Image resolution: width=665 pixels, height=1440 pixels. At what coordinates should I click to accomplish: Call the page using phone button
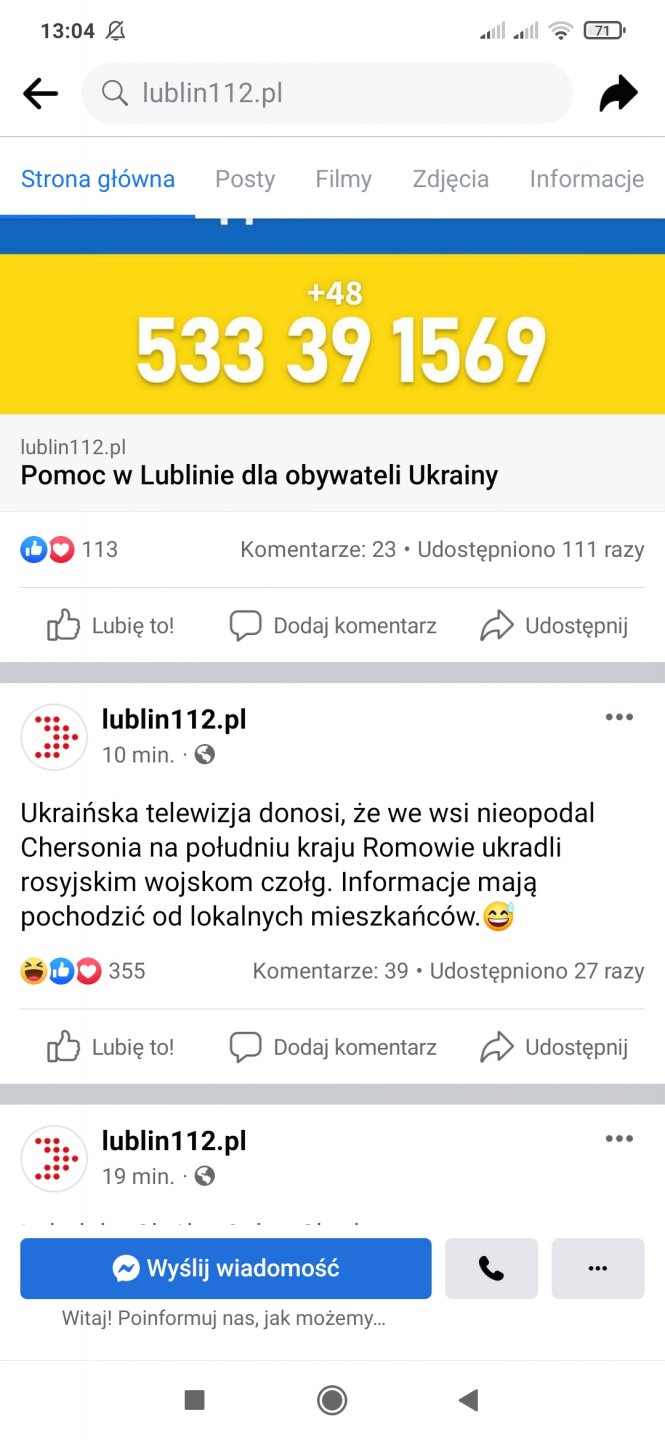pyautogui.click(x=491, y=1268)
